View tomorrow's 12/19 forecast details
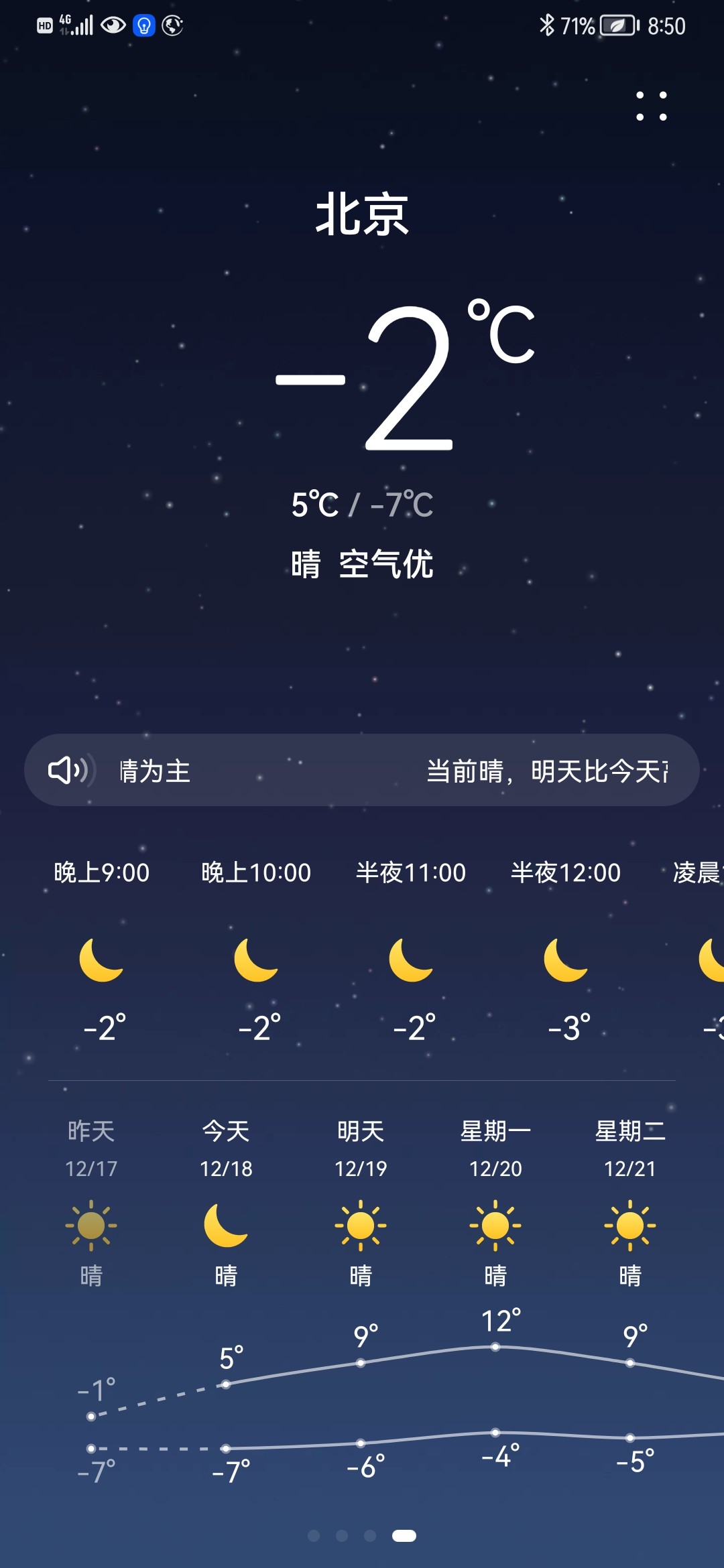The width and height of the screenshot is (724, 1568). point(361,1199)
